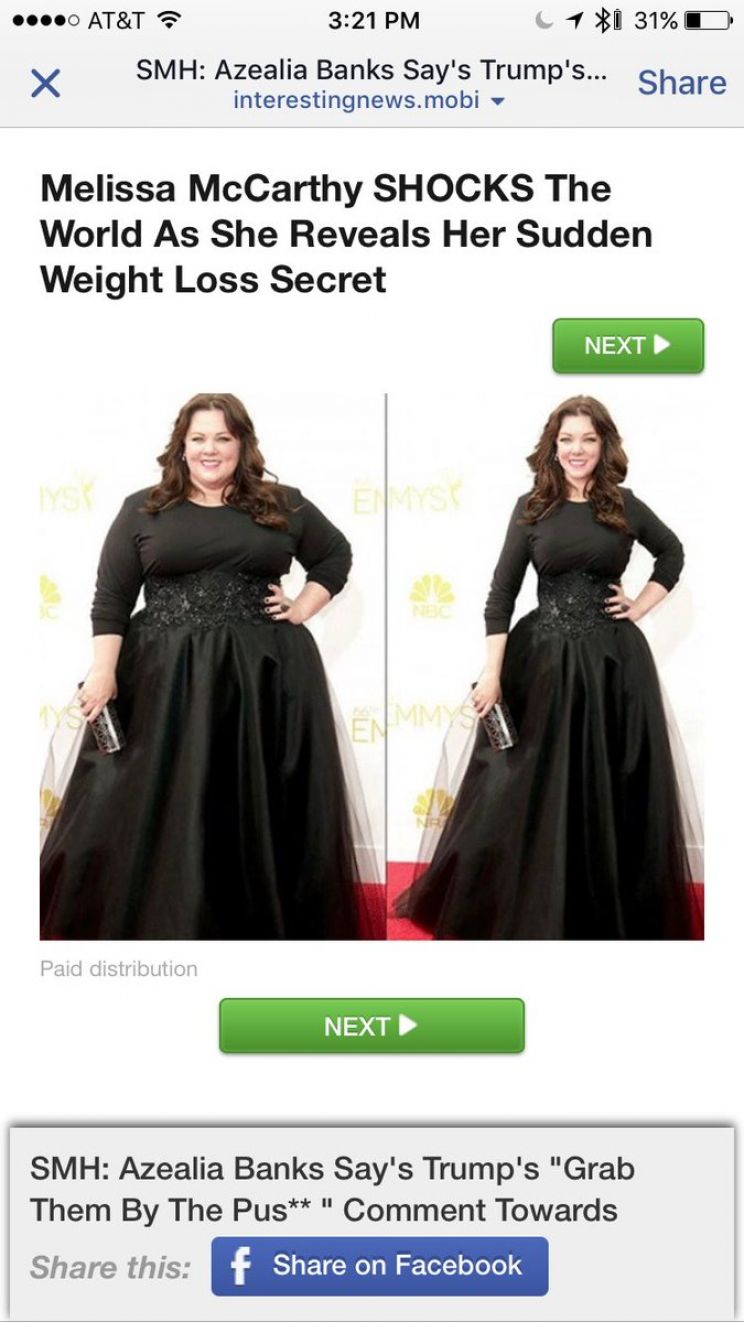
Task: Tap Share in the top bar
Action: click(682, 82)
